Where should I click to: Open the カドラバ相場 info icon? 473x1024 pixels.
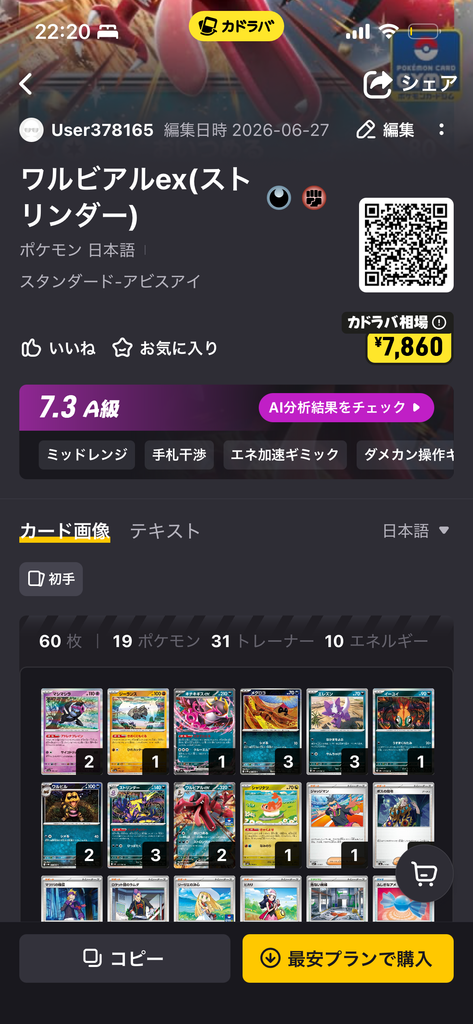coord(439,322)
